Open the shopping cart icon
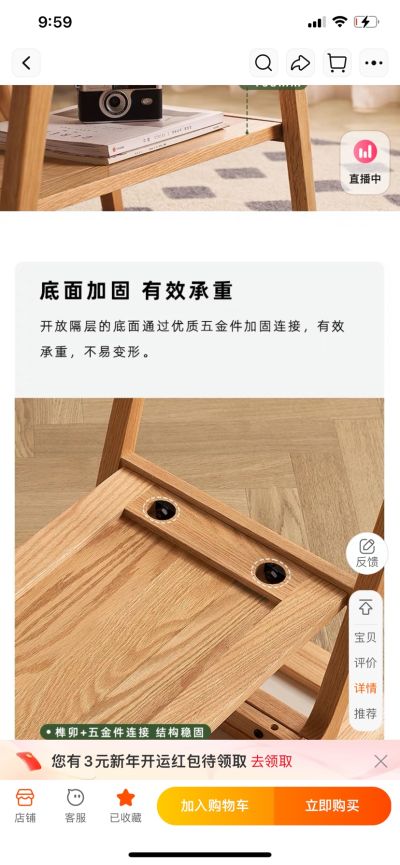The image size is (400, 865). [x=337, y=63]
